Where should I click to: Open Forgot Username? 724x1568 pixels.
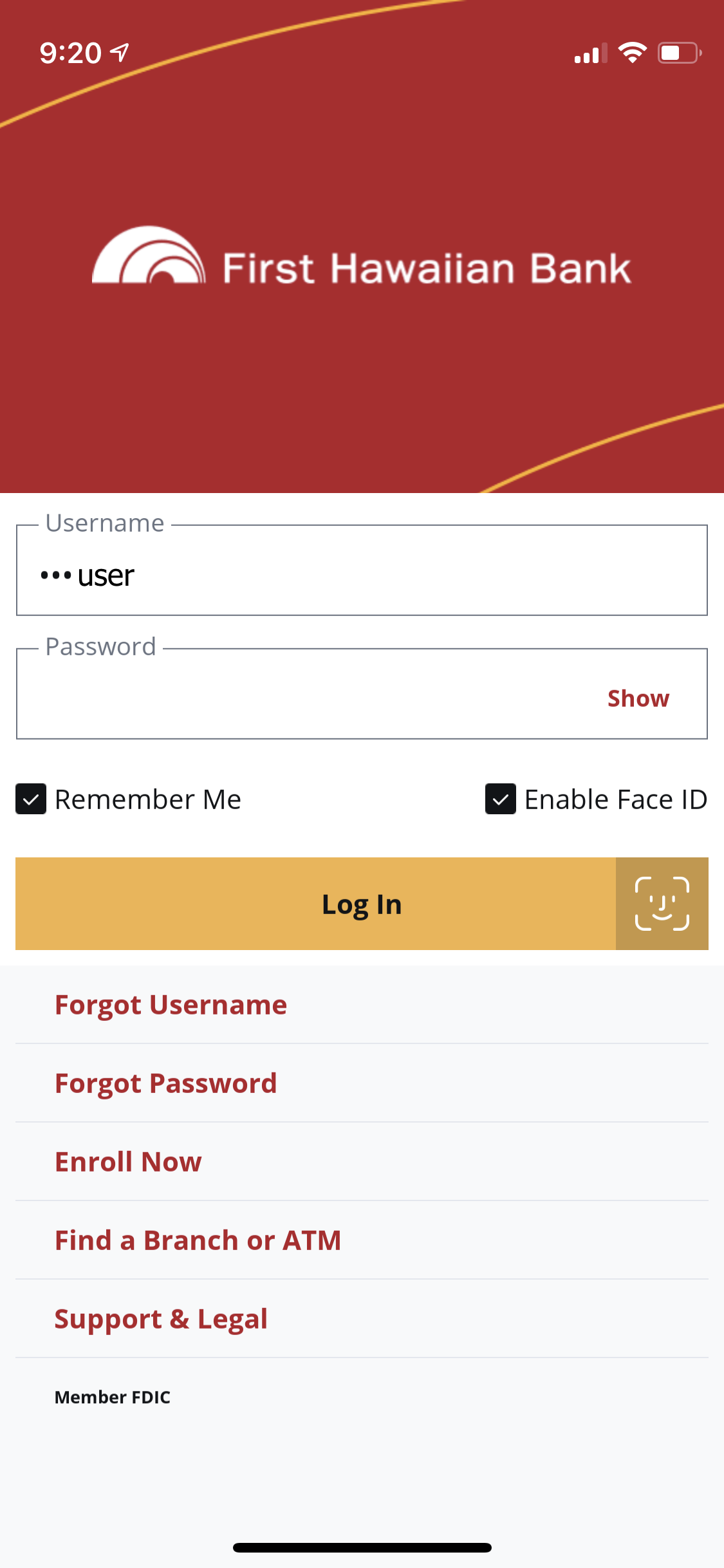click(x=171, y=1005)
